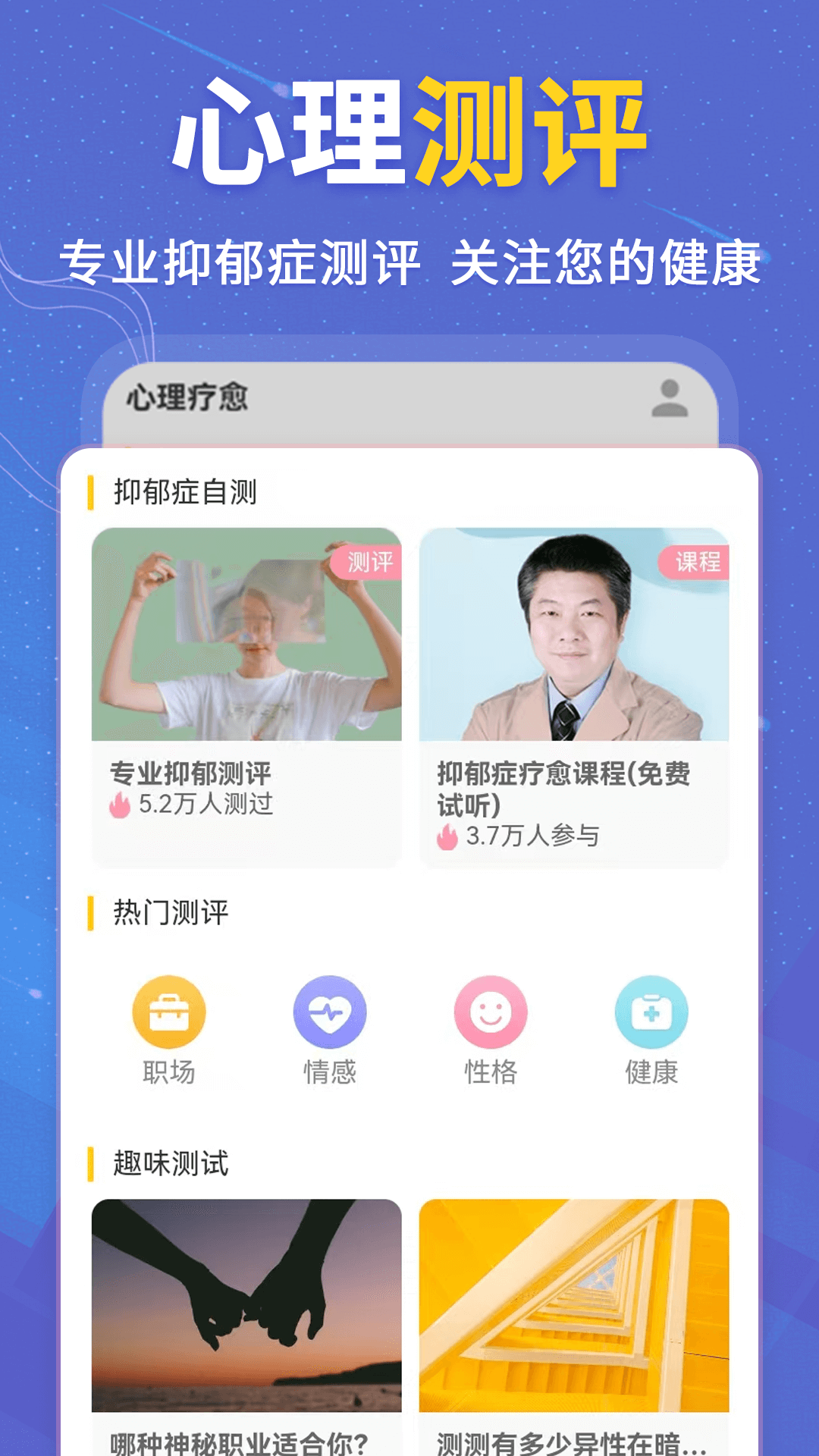This screenshot has height=1456, width=819.
Task: Click the flame icon beside 3.7万人参与
Action: [447, 838]
